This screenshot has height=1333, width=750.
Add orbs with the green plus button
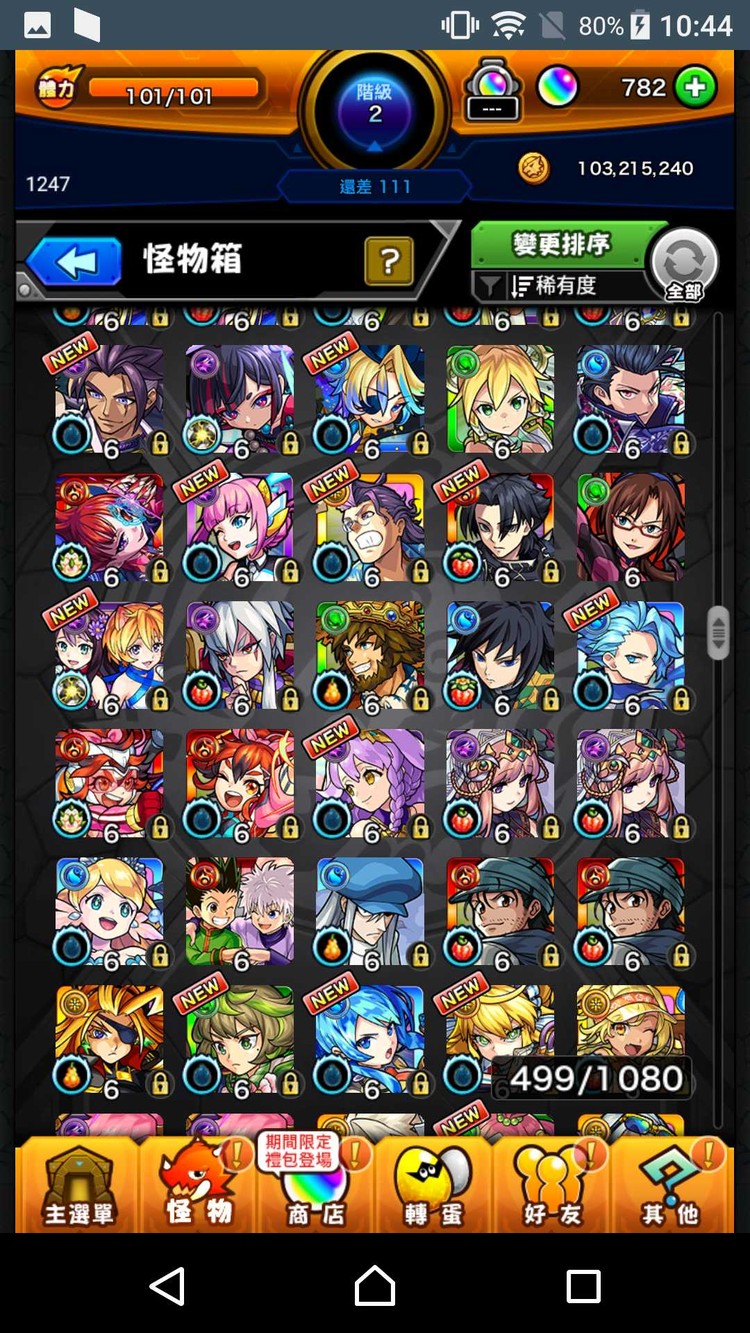pyautogui.click(x=695, y=88)
